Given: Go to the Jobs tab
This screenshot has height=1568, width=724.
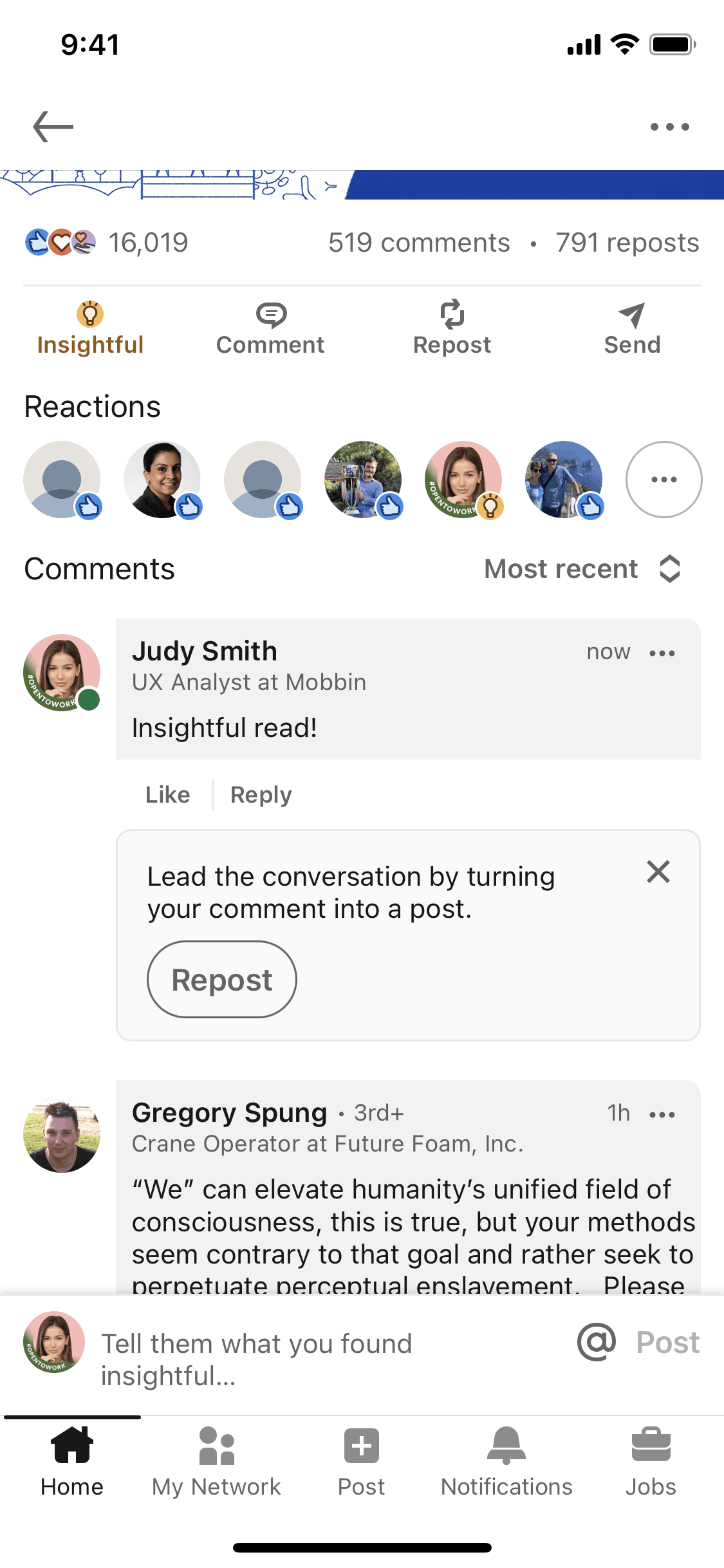Looking at the screenshot, I should (x=651, y=1461).
